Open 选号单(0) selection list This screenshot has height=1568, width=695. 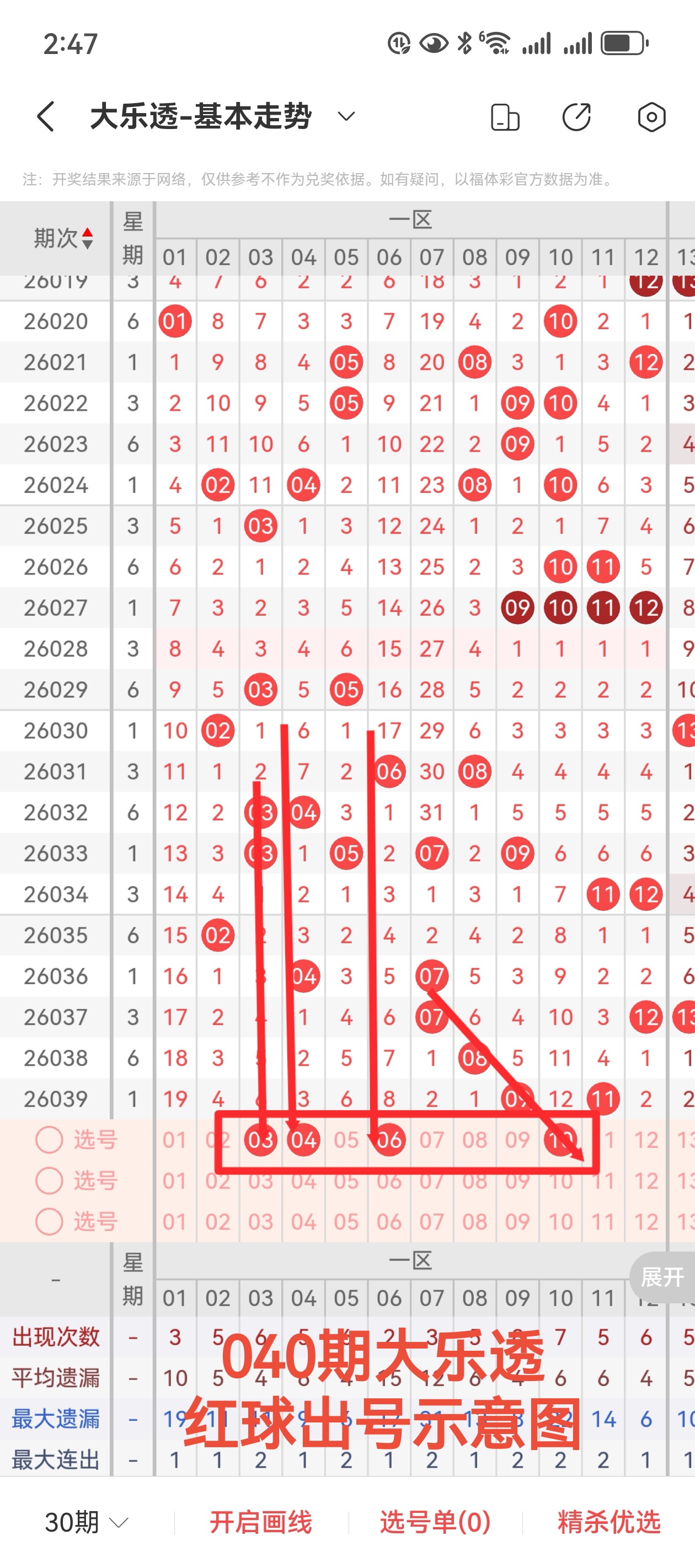point(436,1522)
